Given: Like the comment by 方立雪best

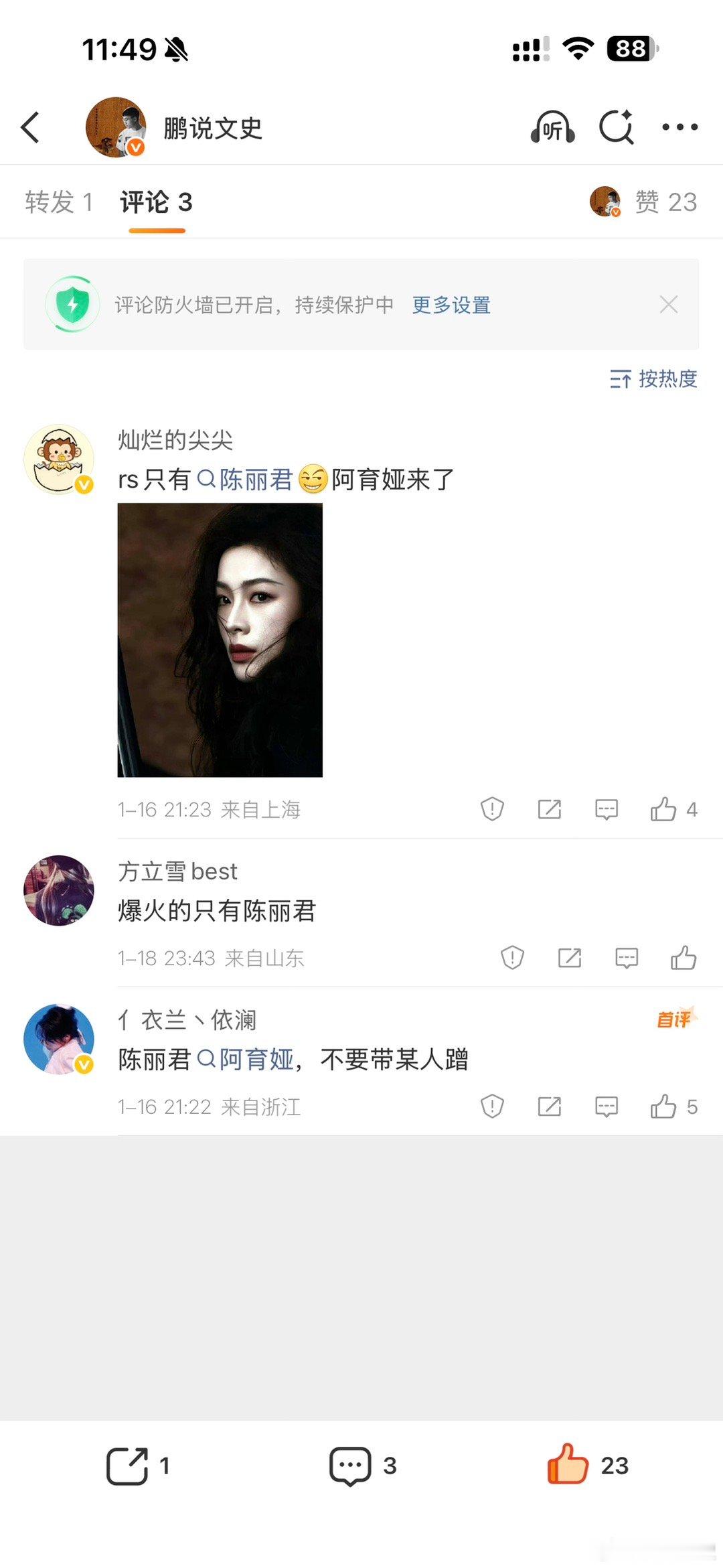Looking at the screenshot, I should tap(684, 958).
